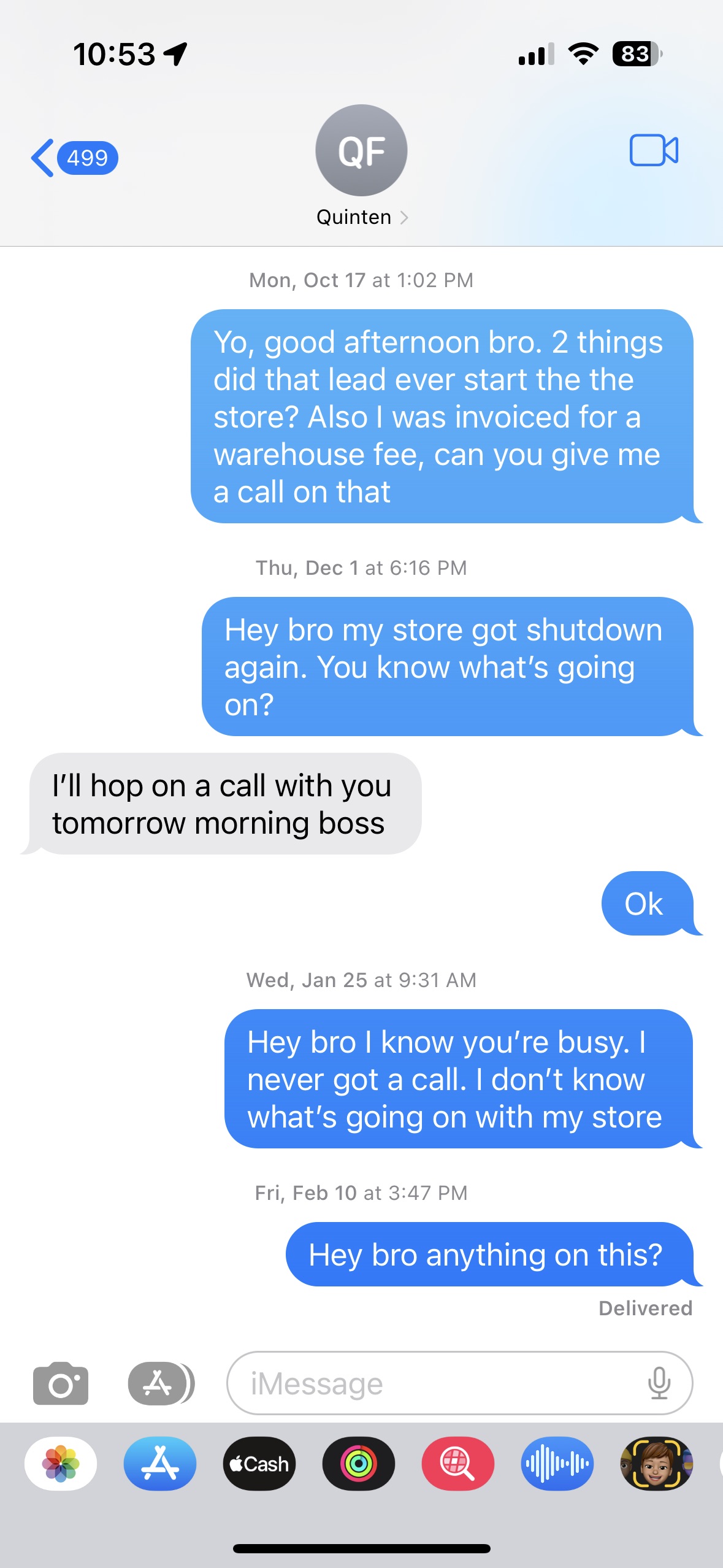Start a FaceTime video call
Viewport: 723px width, 1568px height.
click(654, 150)
